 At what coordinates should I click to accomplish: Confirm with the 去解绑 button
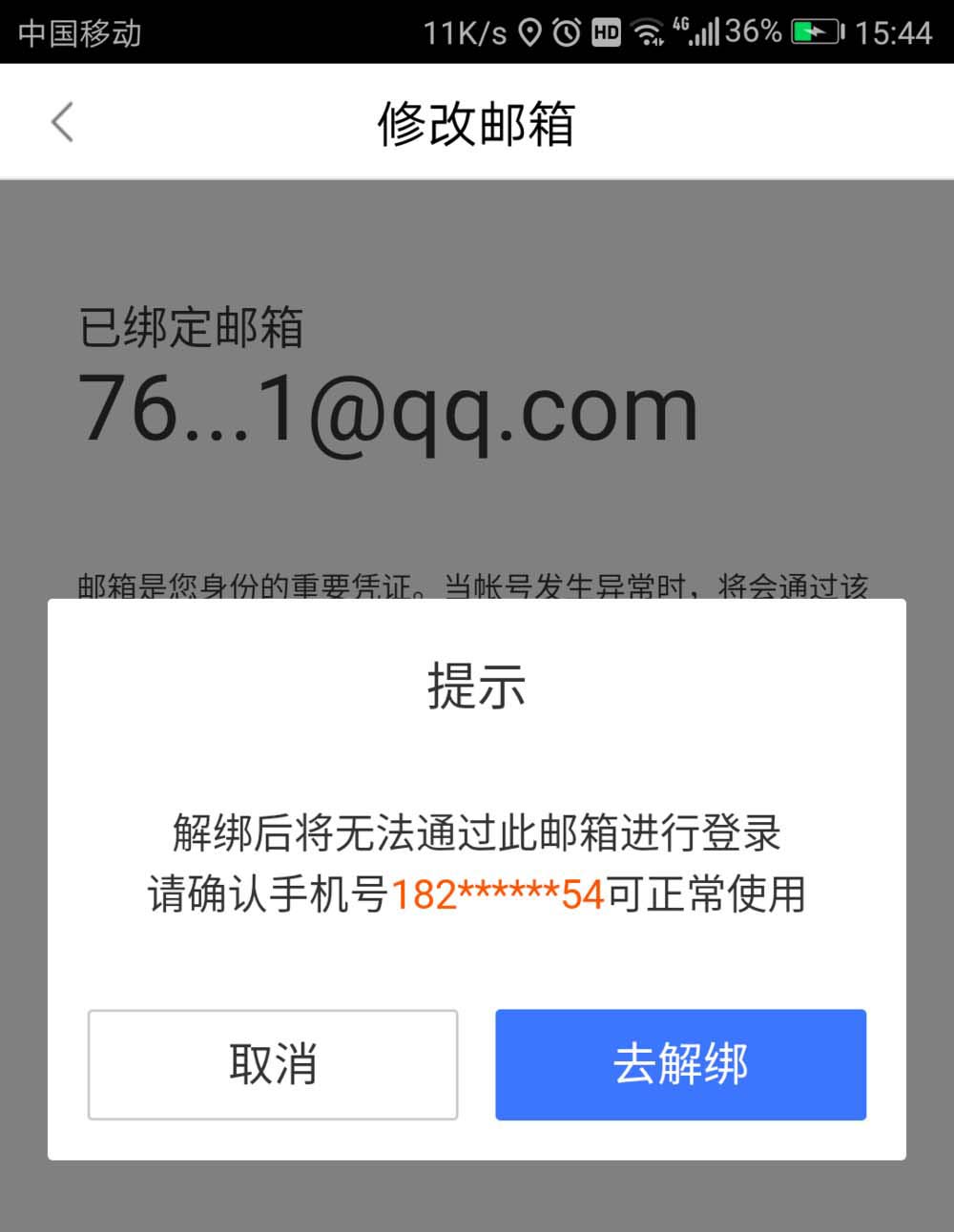click(680, 1064)
